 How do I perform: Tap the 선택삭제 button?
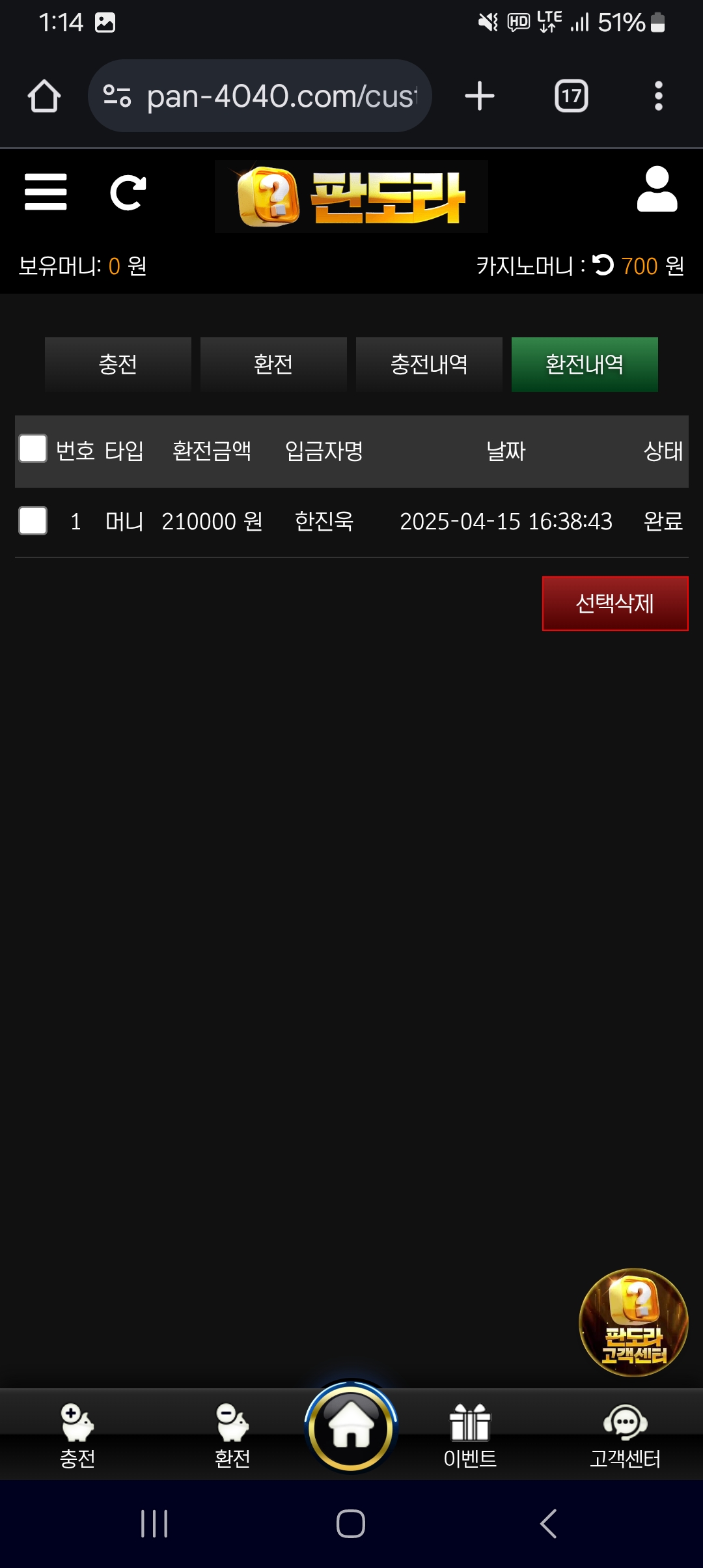(615, 604)
